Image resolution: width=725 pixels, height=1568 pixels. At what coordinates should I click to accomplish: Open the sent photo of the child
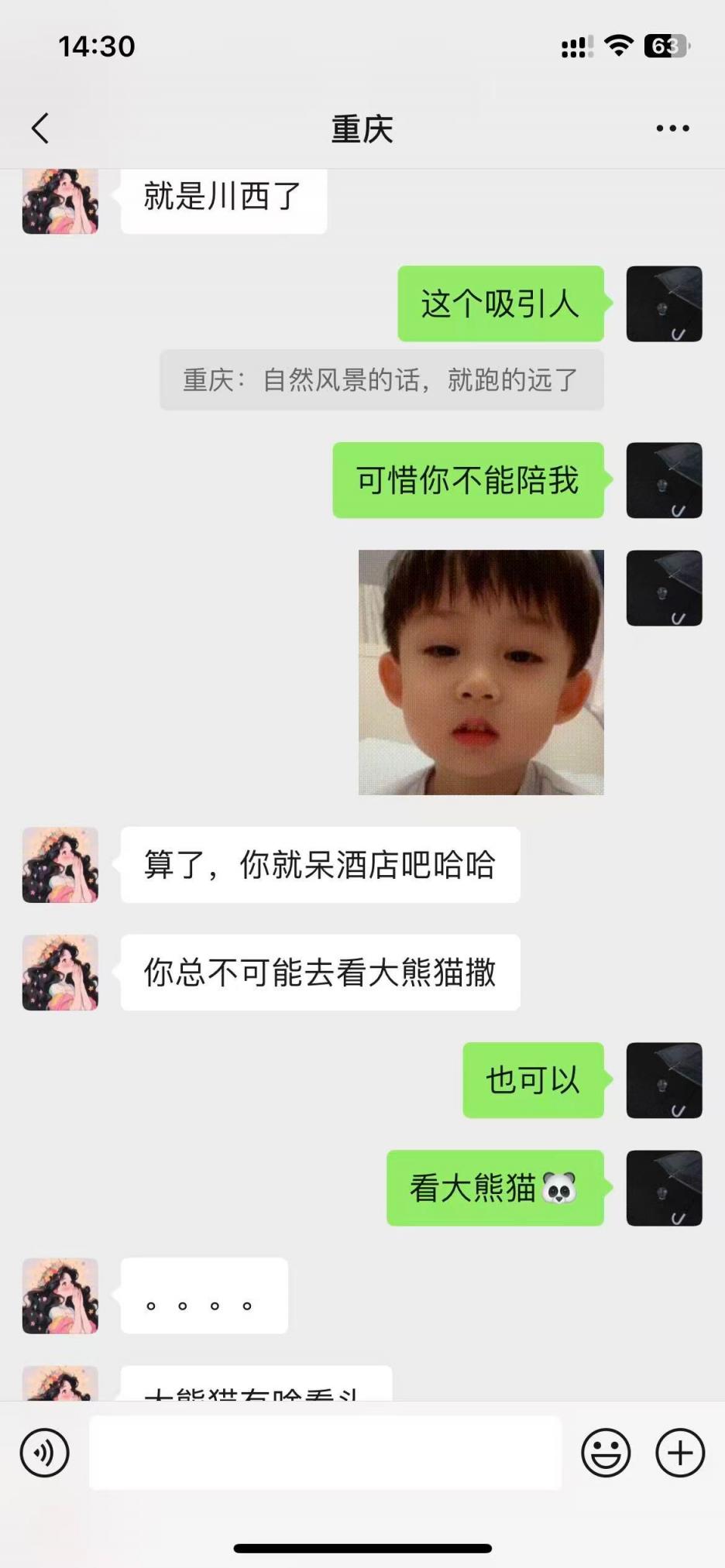(x=481, y=672)
